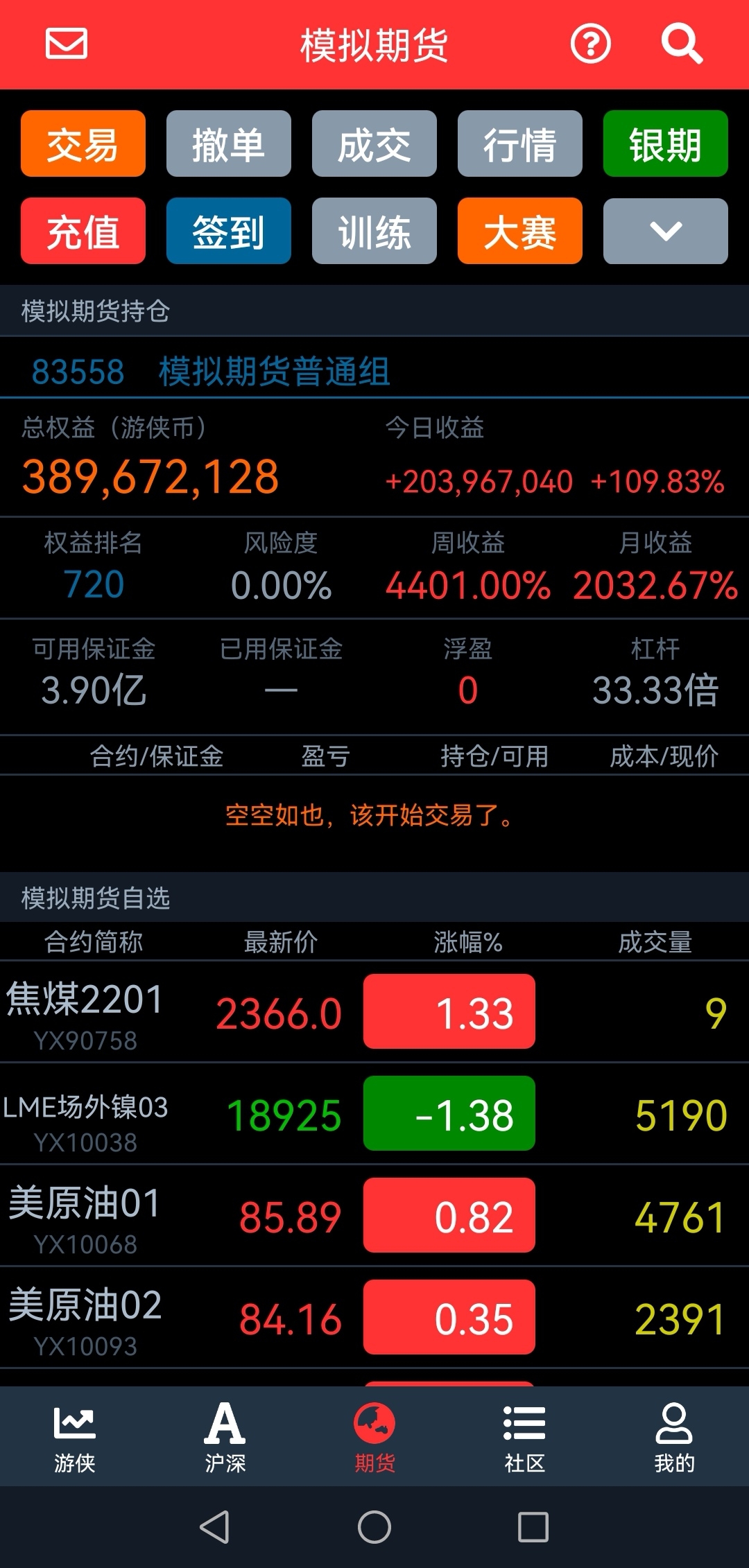Tap the 签到 daily check-in button
749x1568 pixels.
(x=229, y=231)
